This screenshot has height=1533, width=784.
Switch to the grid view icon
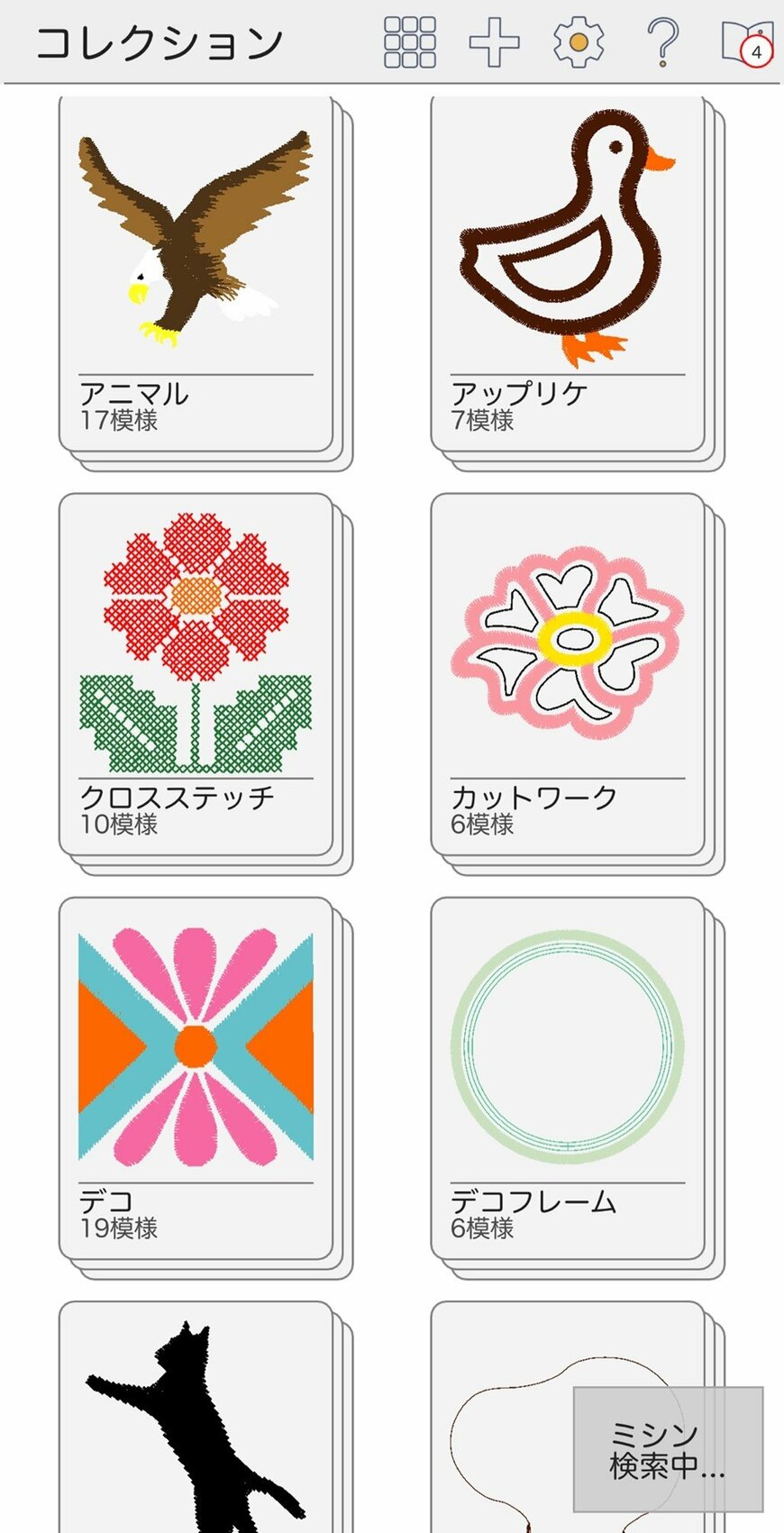410,42
